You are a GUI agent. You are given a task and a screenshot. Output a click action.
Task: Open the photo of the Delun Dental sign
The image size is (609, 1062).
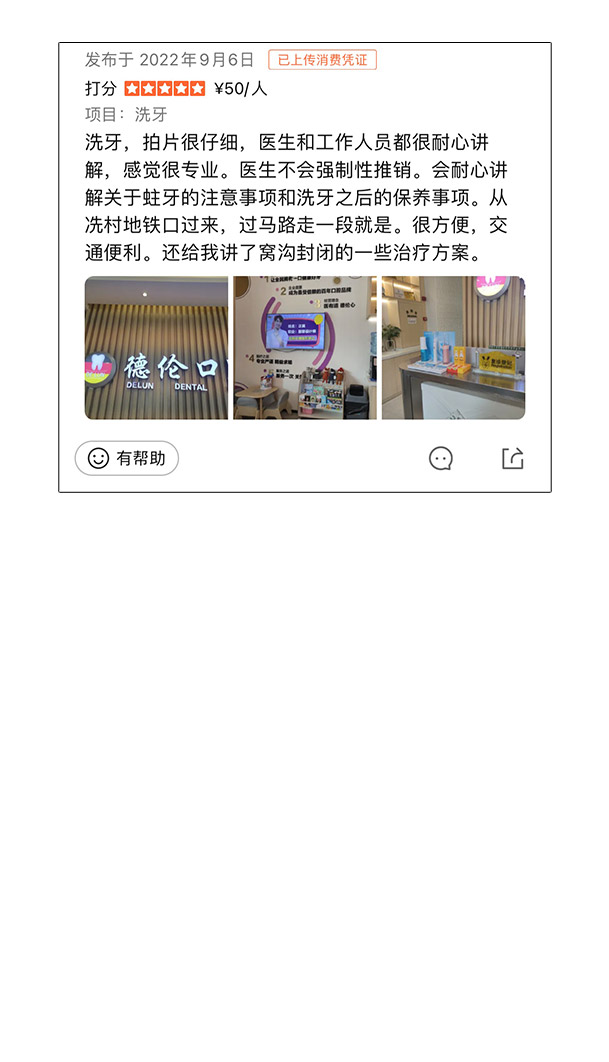pyautogui.click(x=156, y=348)
